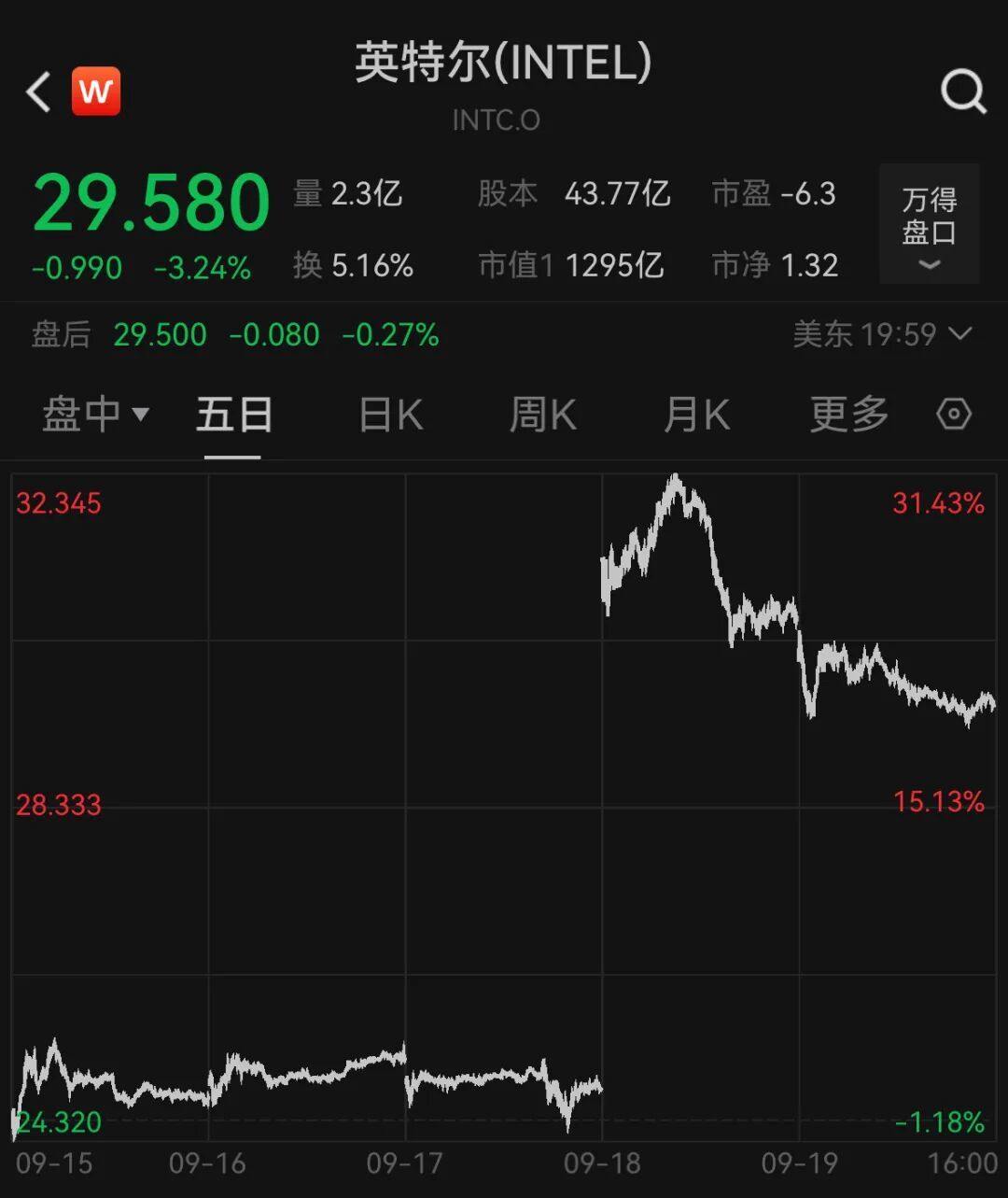Expand the 盘中 intraday dropdown arrow
1008x1198 pixels.
138,418
